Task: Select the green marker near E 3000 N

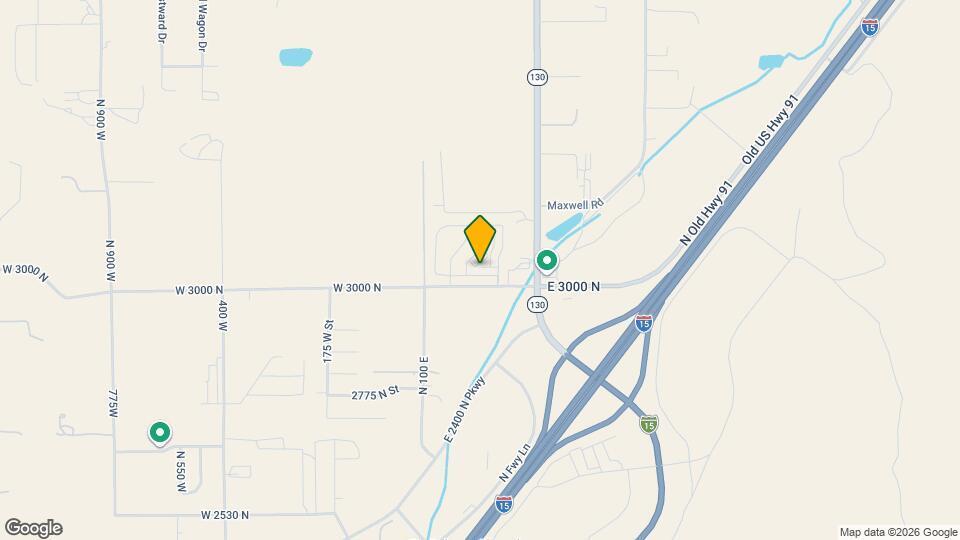Action: click(x=547, y=261)
